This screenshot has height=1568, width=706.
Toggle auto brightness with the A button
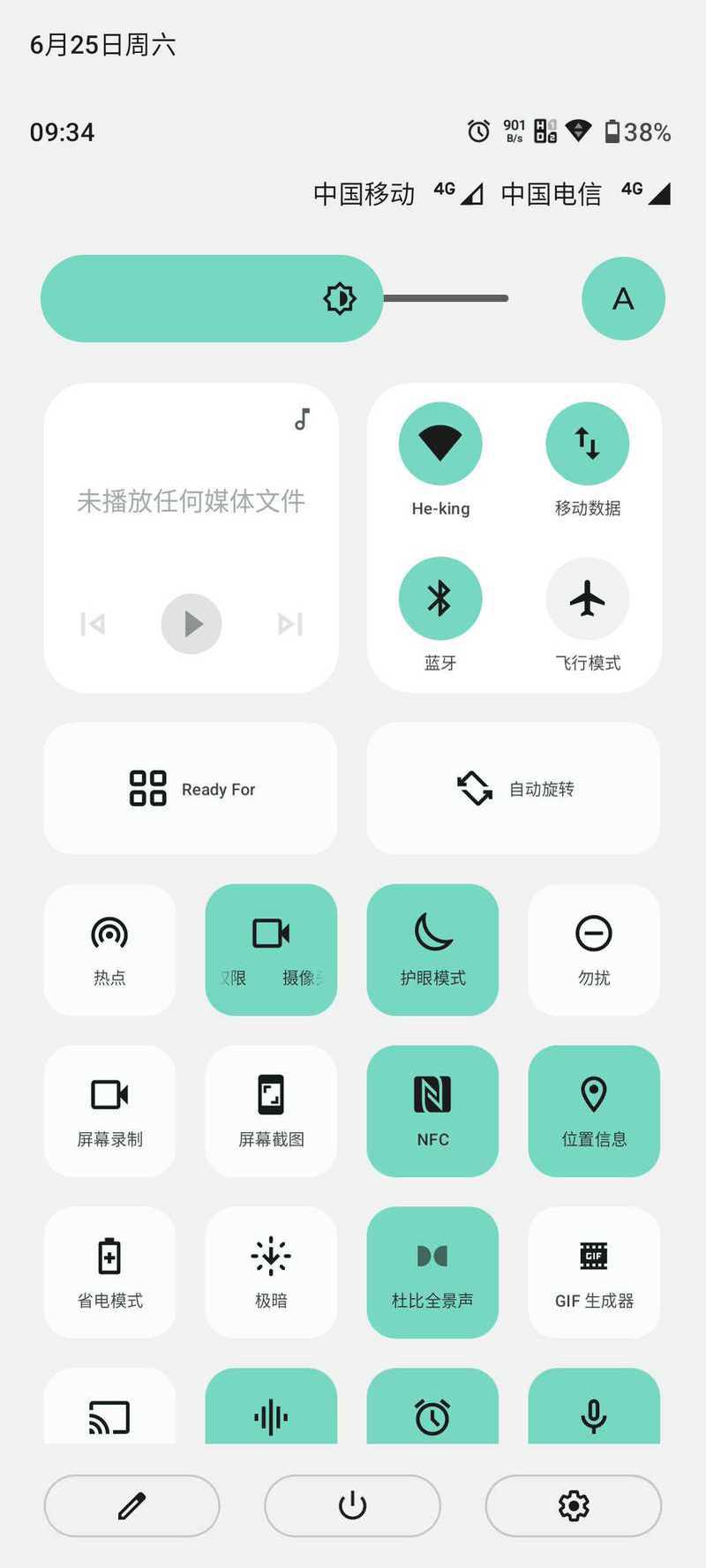[x=623, y=298]
